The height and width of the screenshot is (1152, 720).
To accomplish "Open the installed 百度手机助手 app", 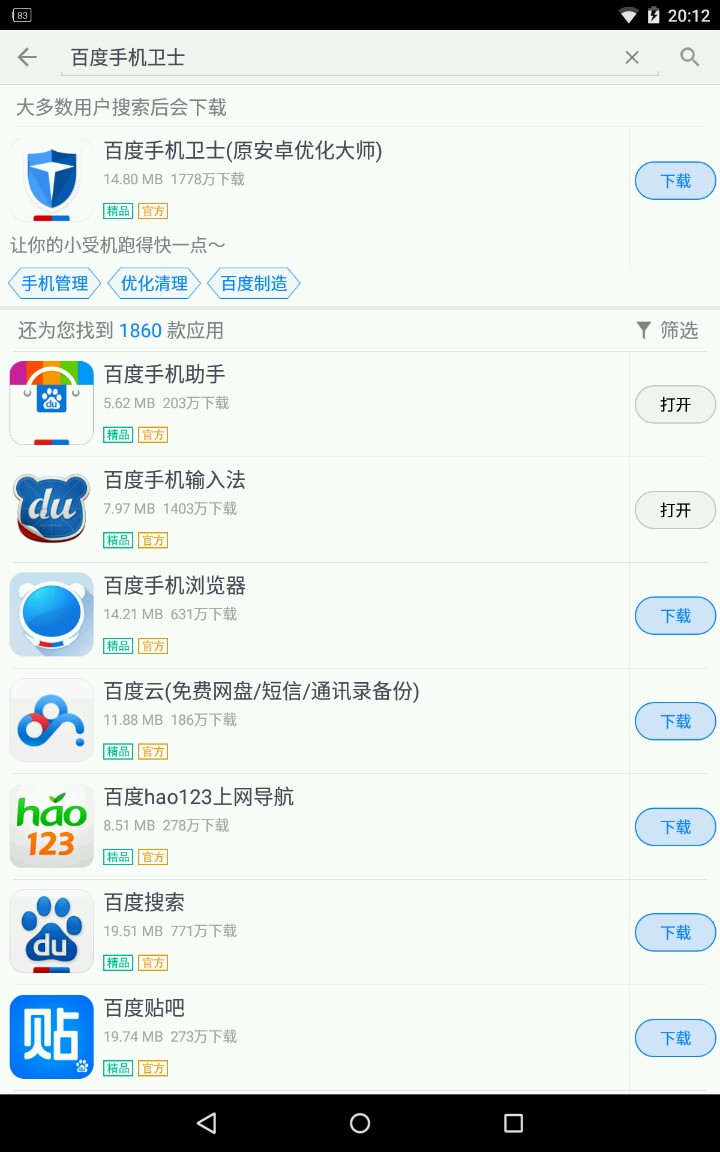I will [675, 404].
